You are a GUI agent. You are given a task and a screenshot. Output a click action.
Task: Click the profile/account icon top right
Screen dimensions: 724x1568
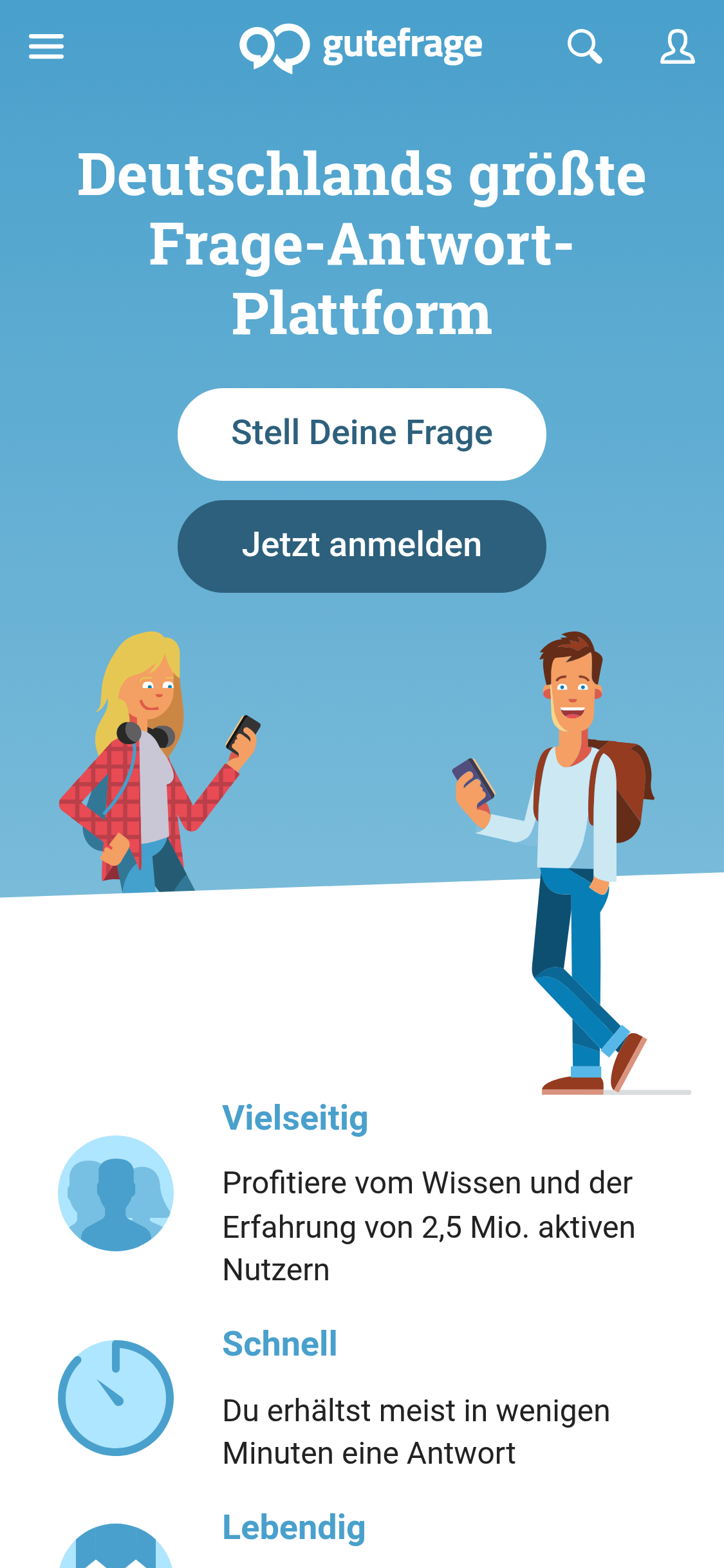tap(677, 47)
